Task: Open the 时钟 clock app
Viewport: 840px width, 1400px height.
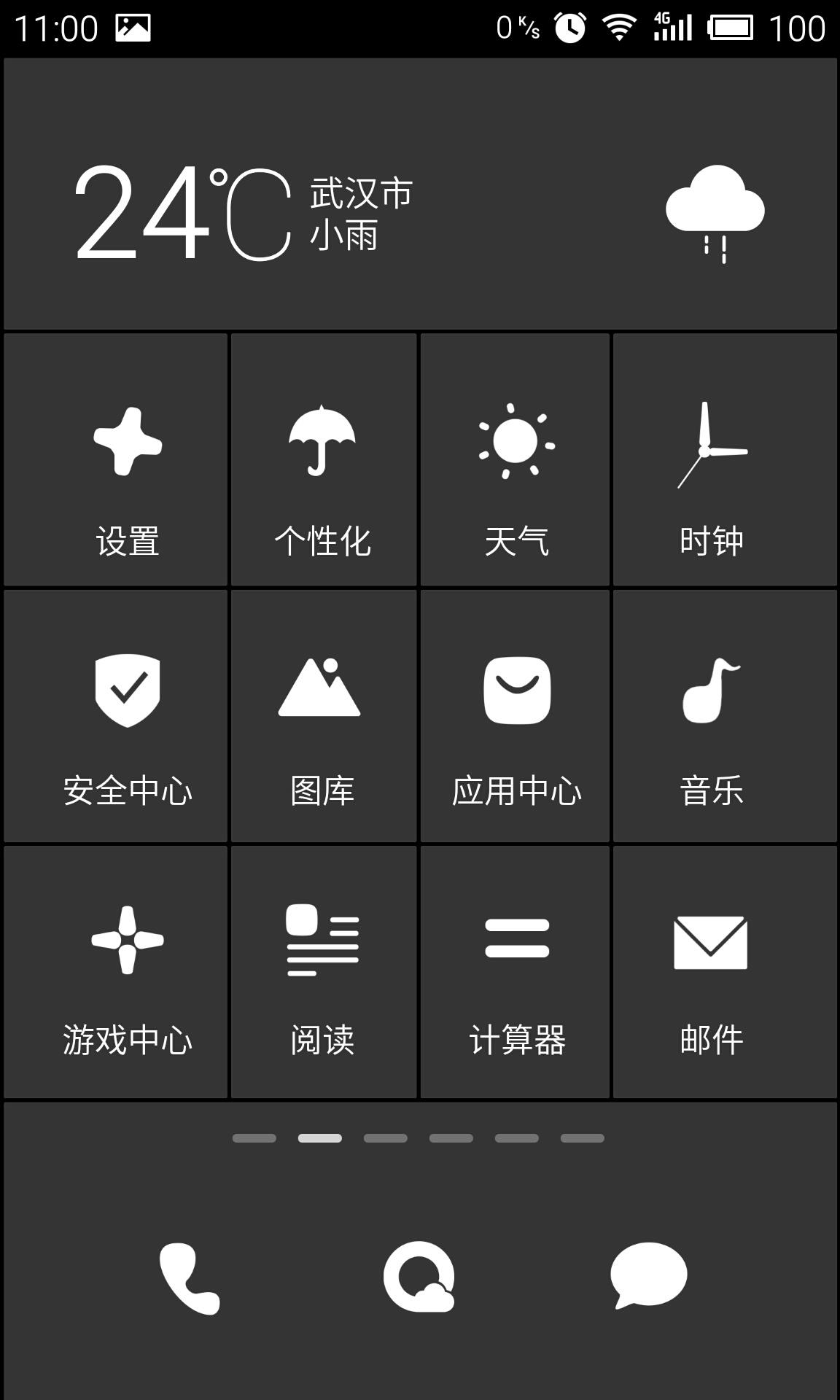Action: pyautogui.click(x=712, y=461)
